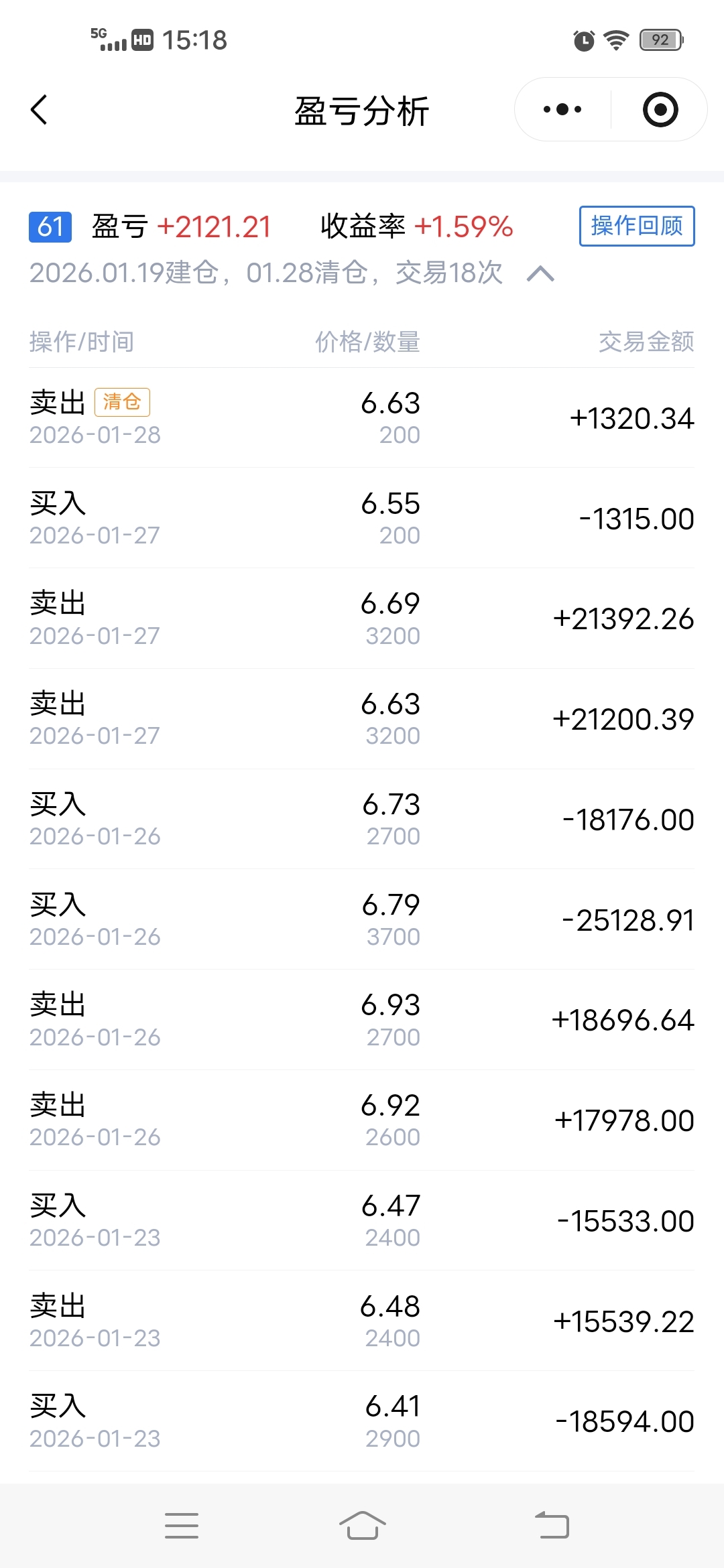The height and width of the screenshot is (1568, 724).
Task: Open the mini program more options menu
Action: click(562, 110)
